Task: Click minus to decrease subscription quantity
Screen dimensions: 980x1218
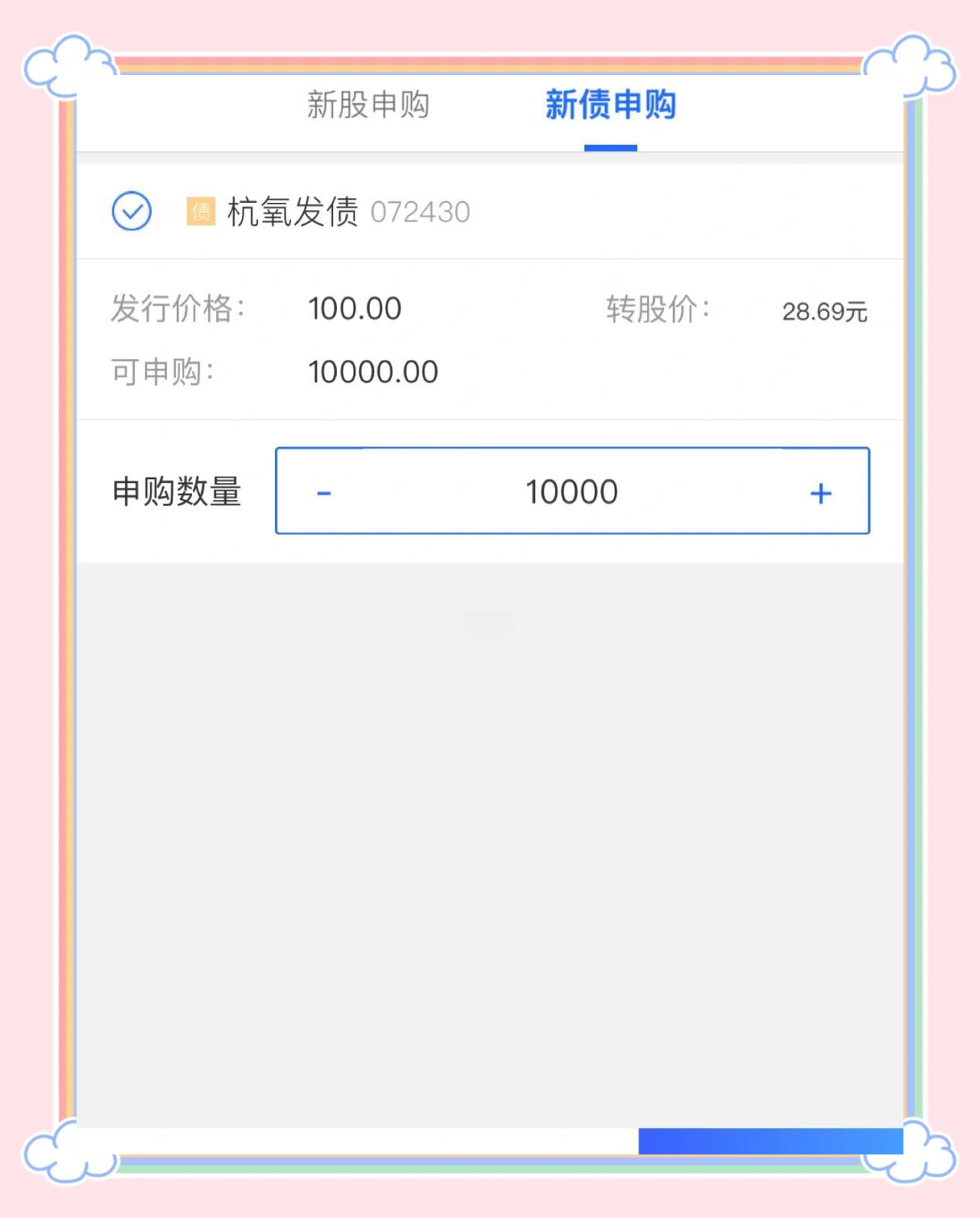Action: click(x=324, y=492)
